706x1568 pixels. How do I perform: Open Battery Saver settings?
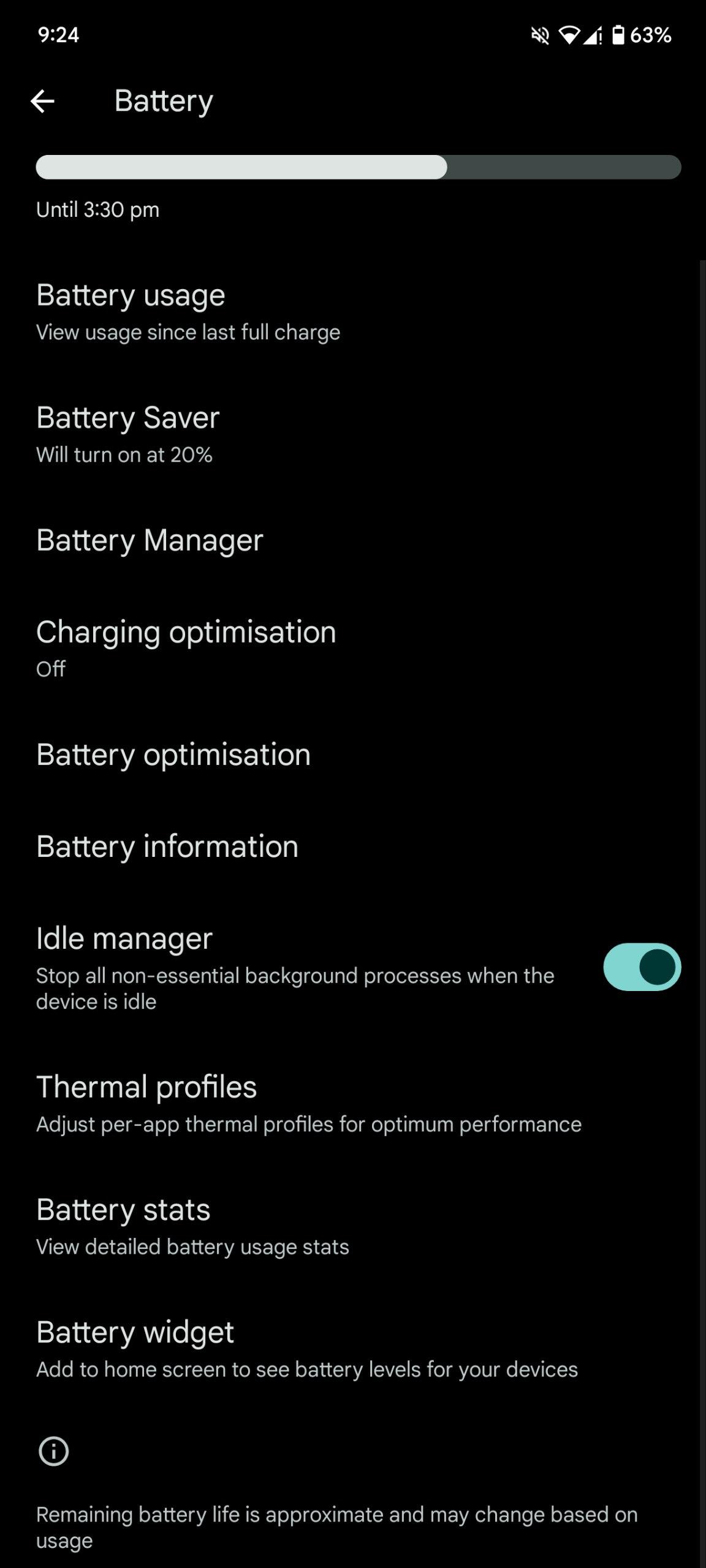click(127, 434)
